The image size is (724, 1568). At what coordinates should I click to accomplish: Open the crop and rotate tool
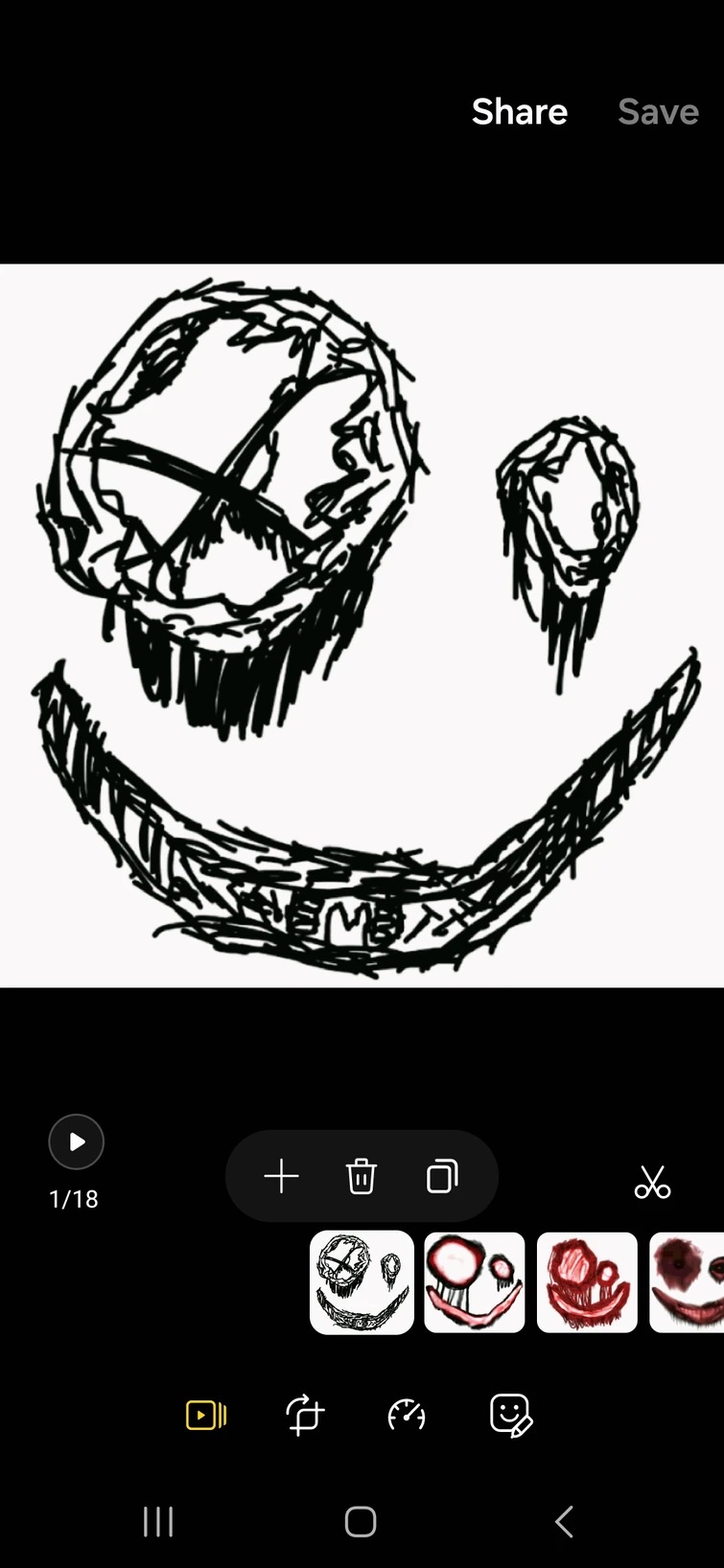[x=305, y=1415]
